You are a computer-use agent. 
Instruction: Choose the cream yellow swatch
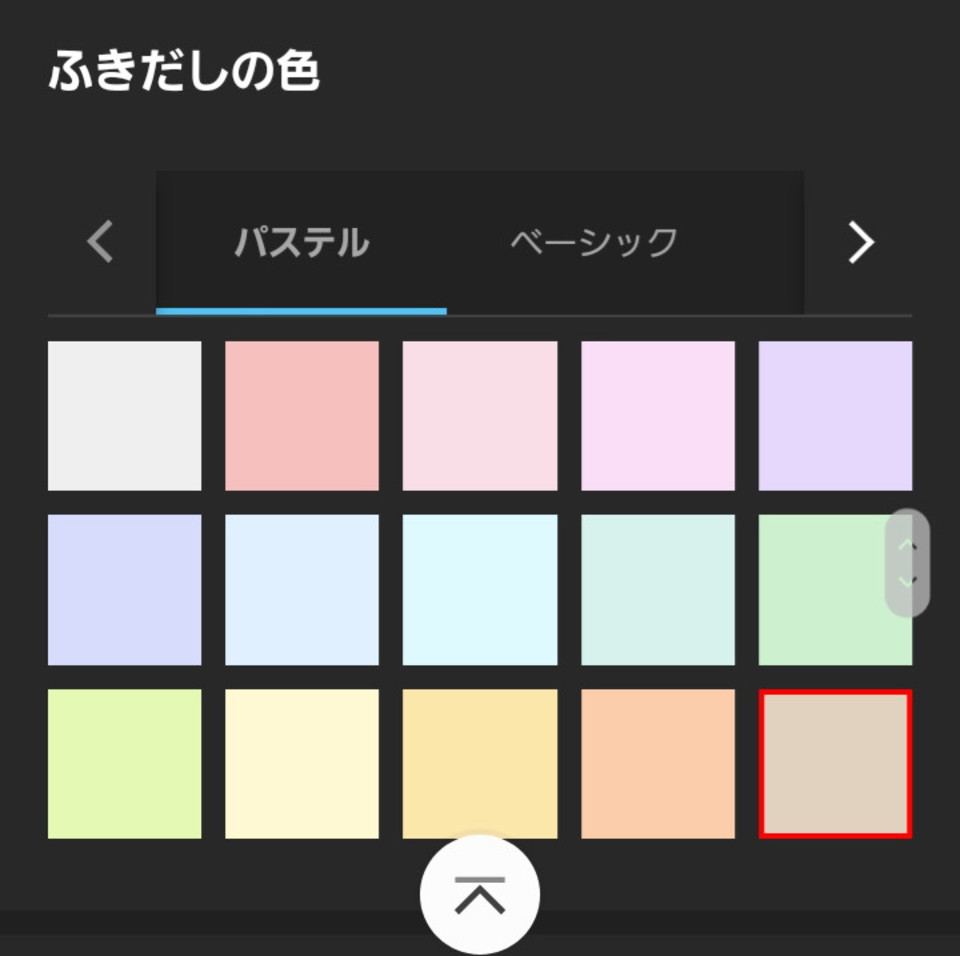(302, 764)
